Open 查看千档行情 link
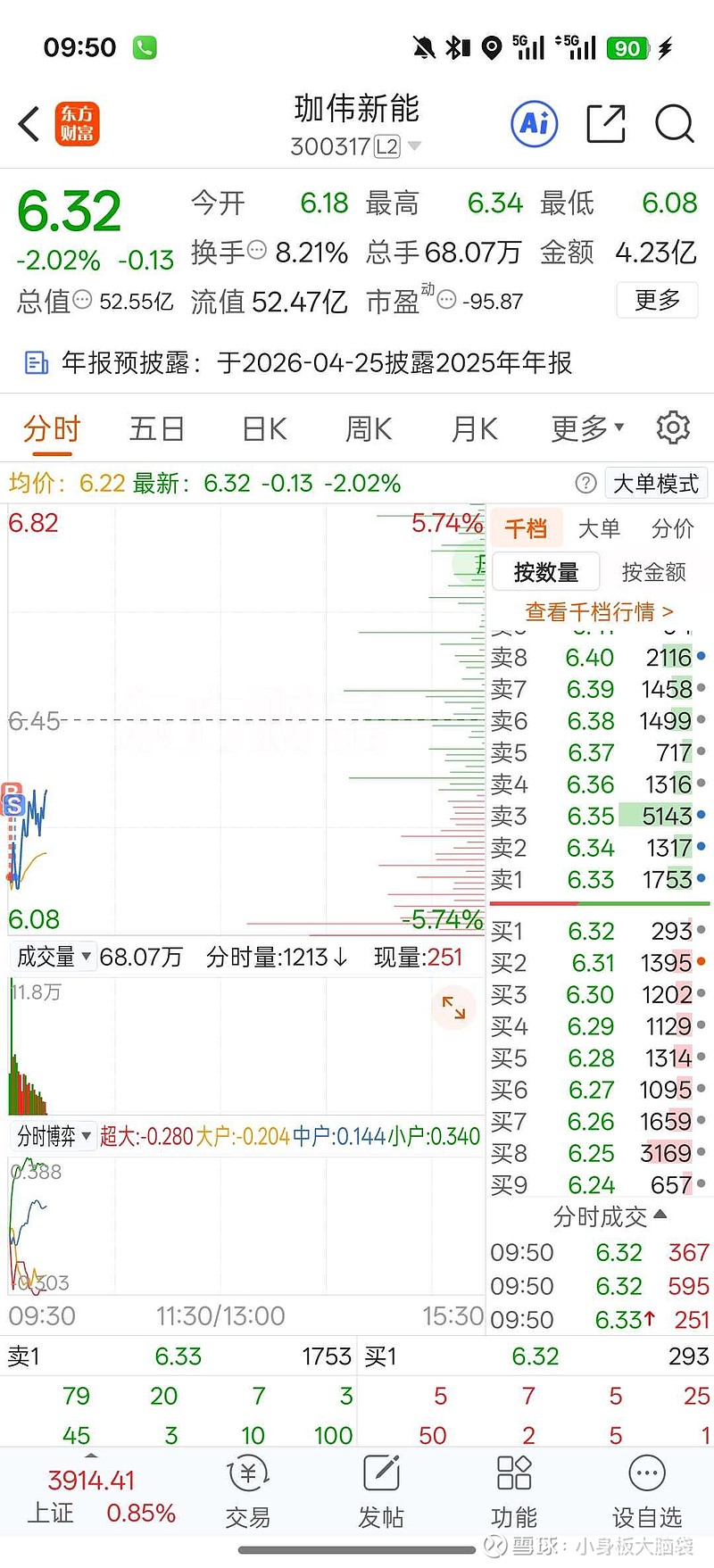The image size is (714, 1568). (596, 612)
